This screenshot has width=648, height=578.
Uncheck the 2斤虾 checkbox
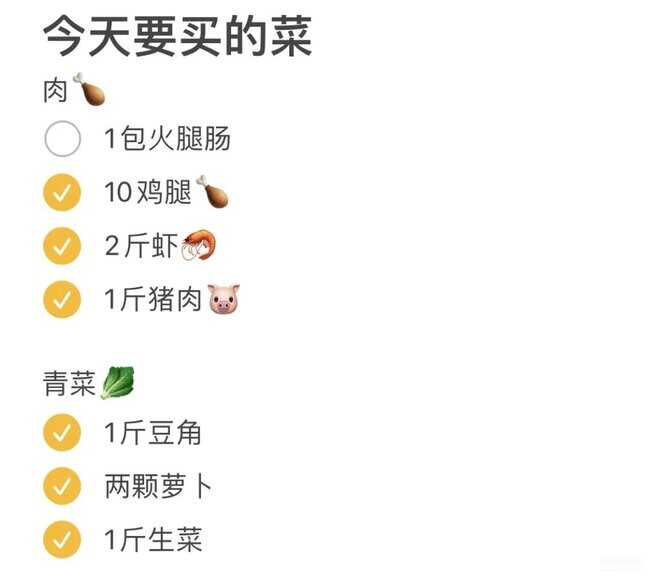coord(62,245)
